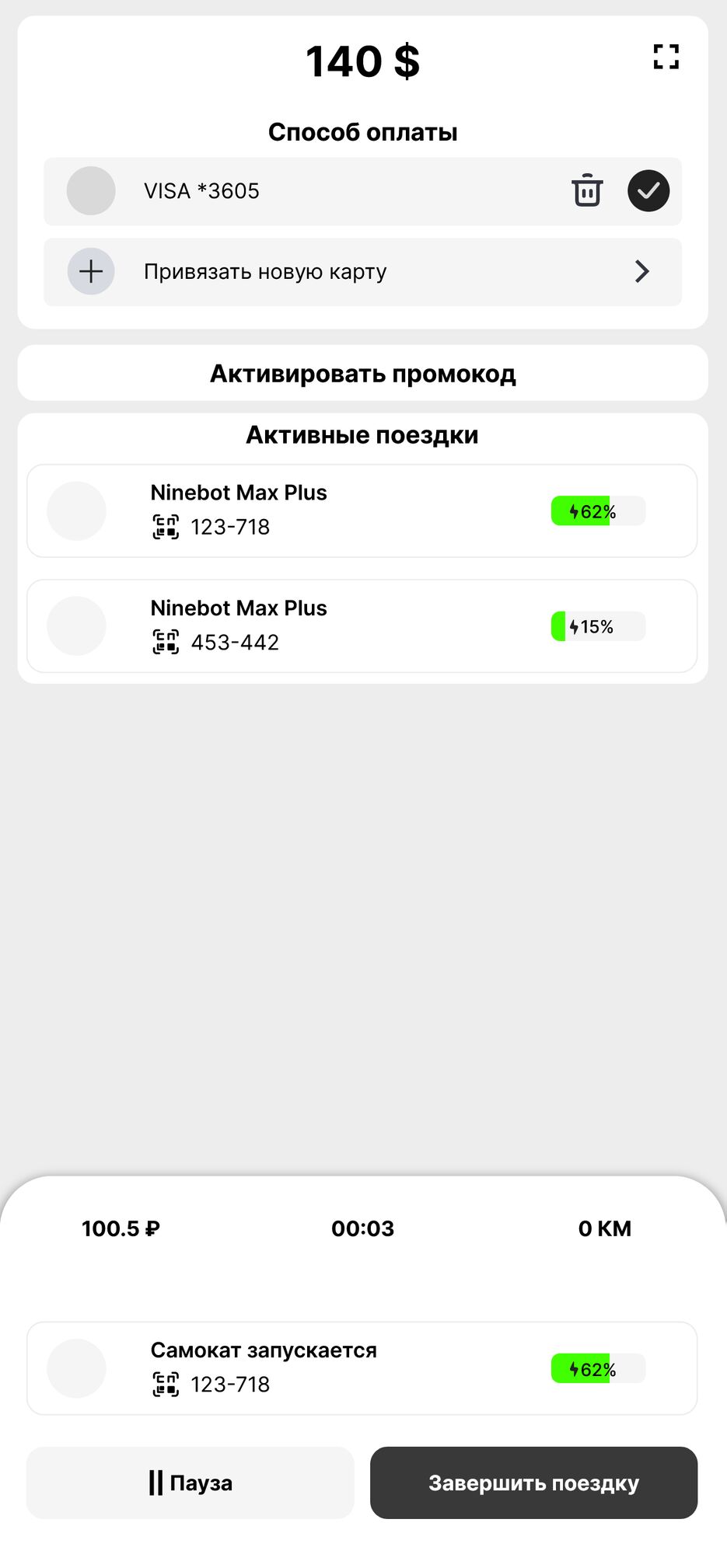Open the QR scanner frame icon
The height and width of the screenshot is (1568, 727).
(666, 57)
